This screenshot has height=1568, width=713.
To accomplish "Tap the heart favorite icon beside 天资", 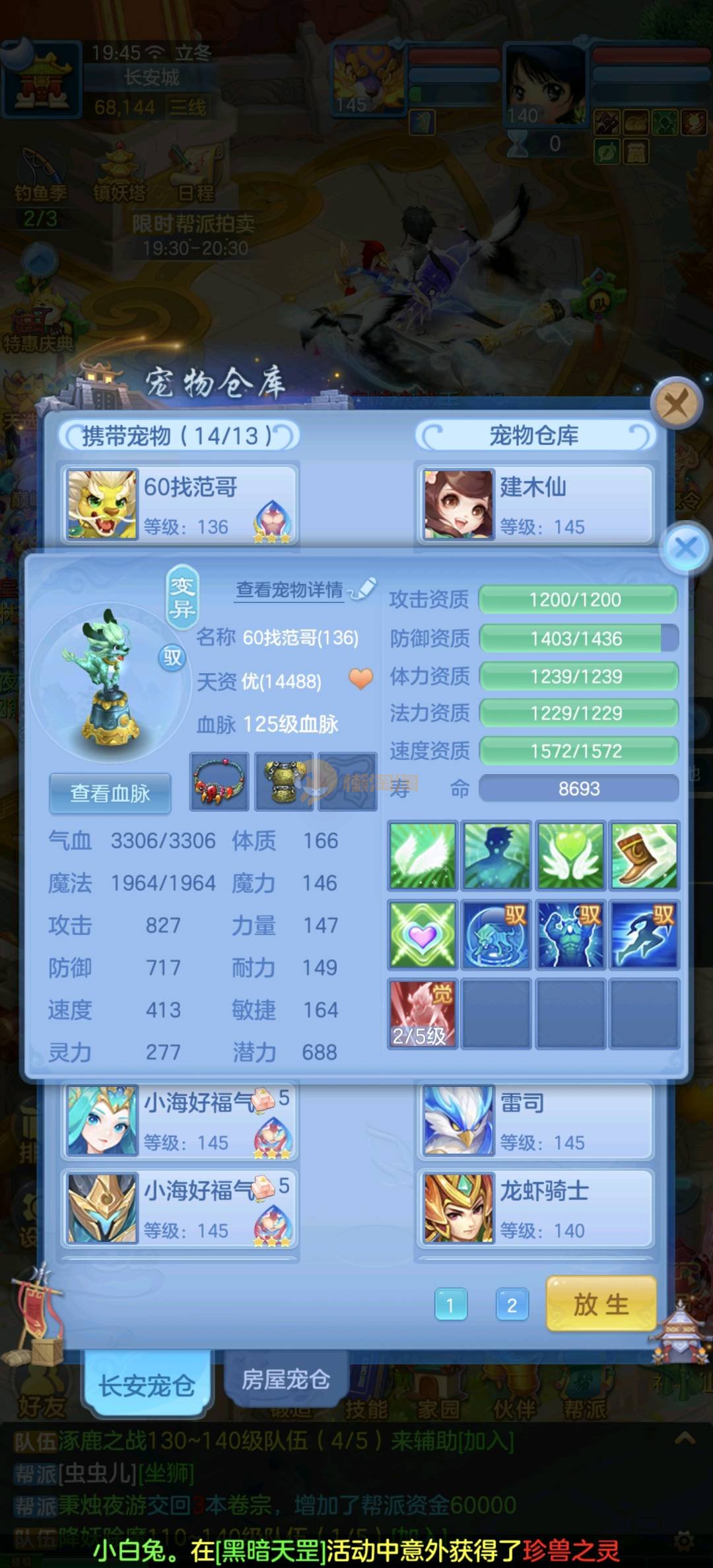I will (360, 679).
